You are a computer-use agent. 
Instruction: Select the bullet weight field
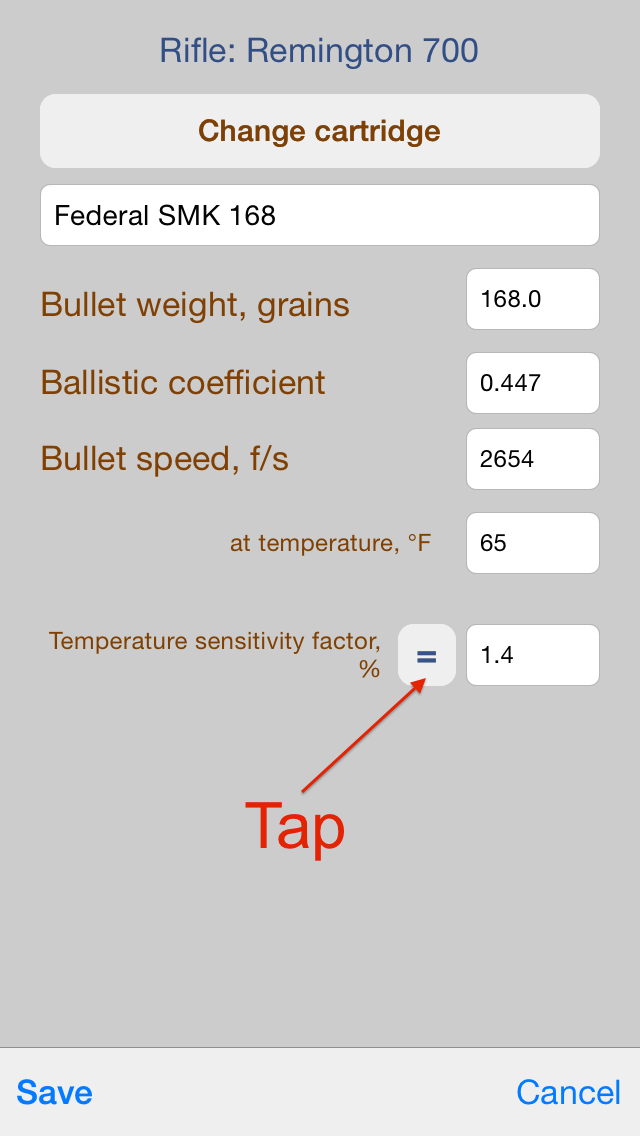tap(533, 299)
